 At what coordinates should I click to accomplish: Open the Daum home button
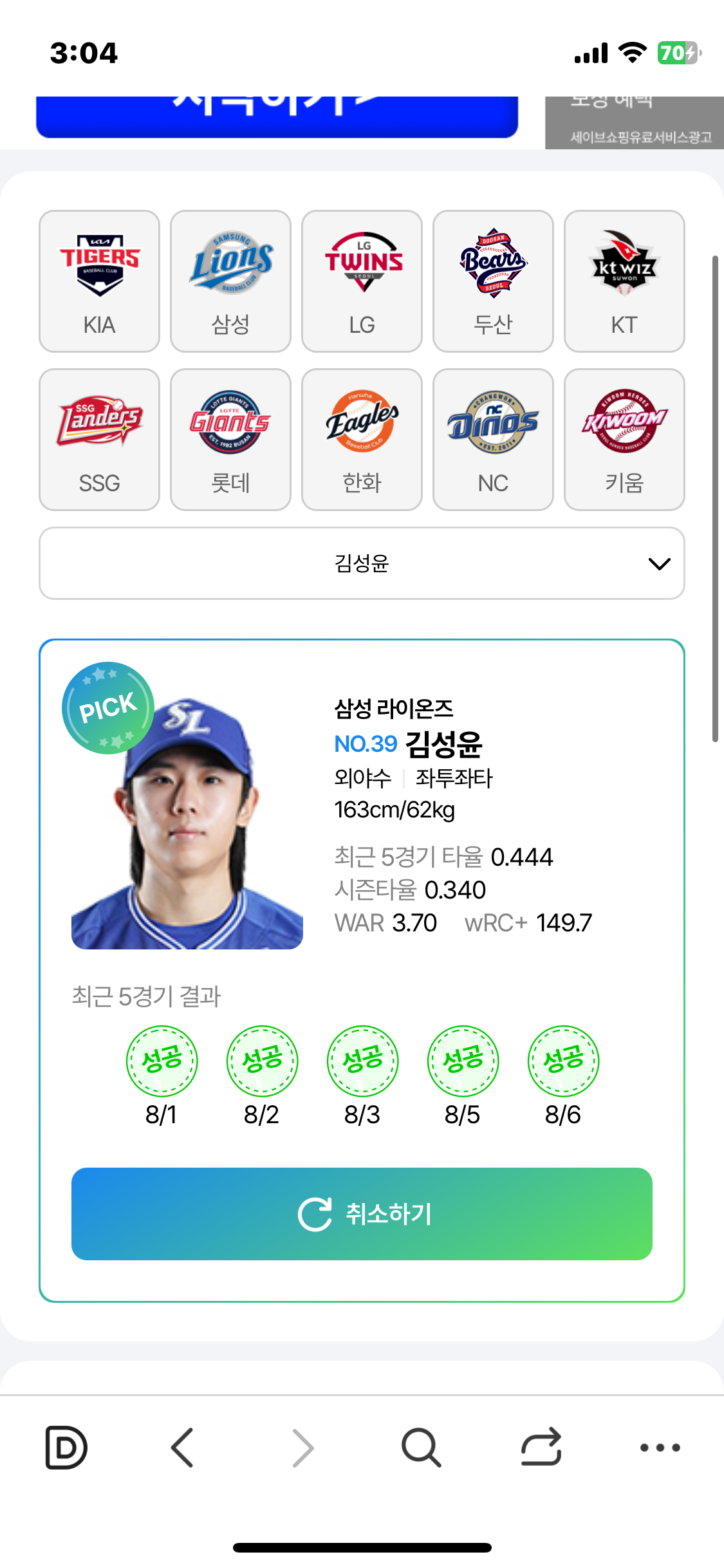click(66, 1448)
